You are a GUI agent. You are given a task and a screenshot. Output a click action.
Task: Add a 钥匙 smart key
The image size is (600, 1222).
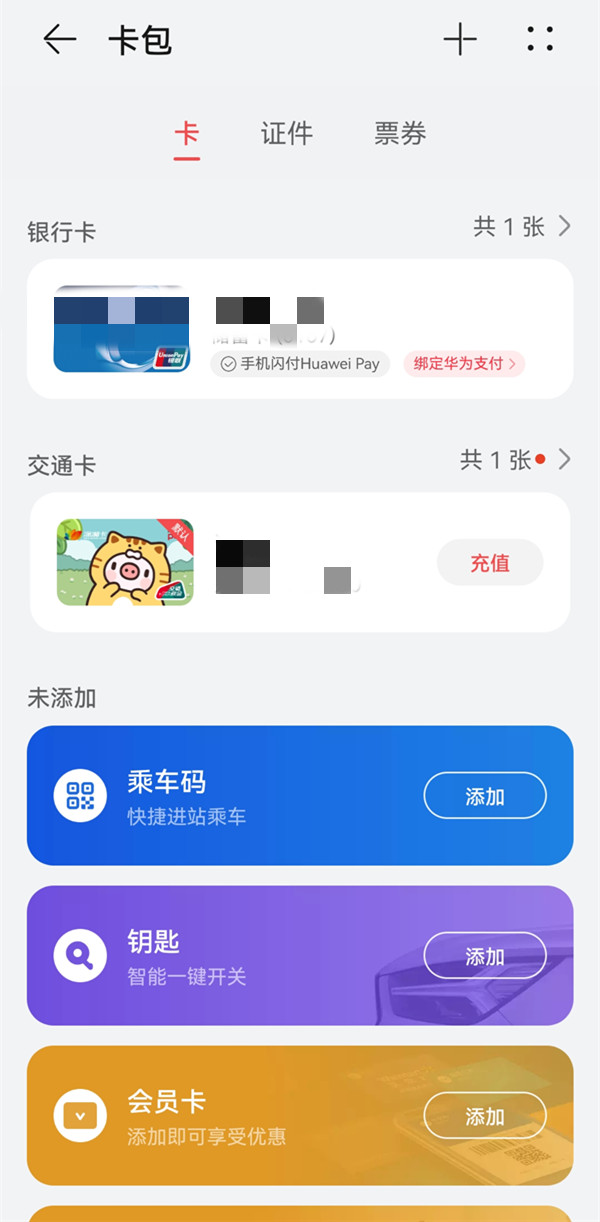(485, 956)
